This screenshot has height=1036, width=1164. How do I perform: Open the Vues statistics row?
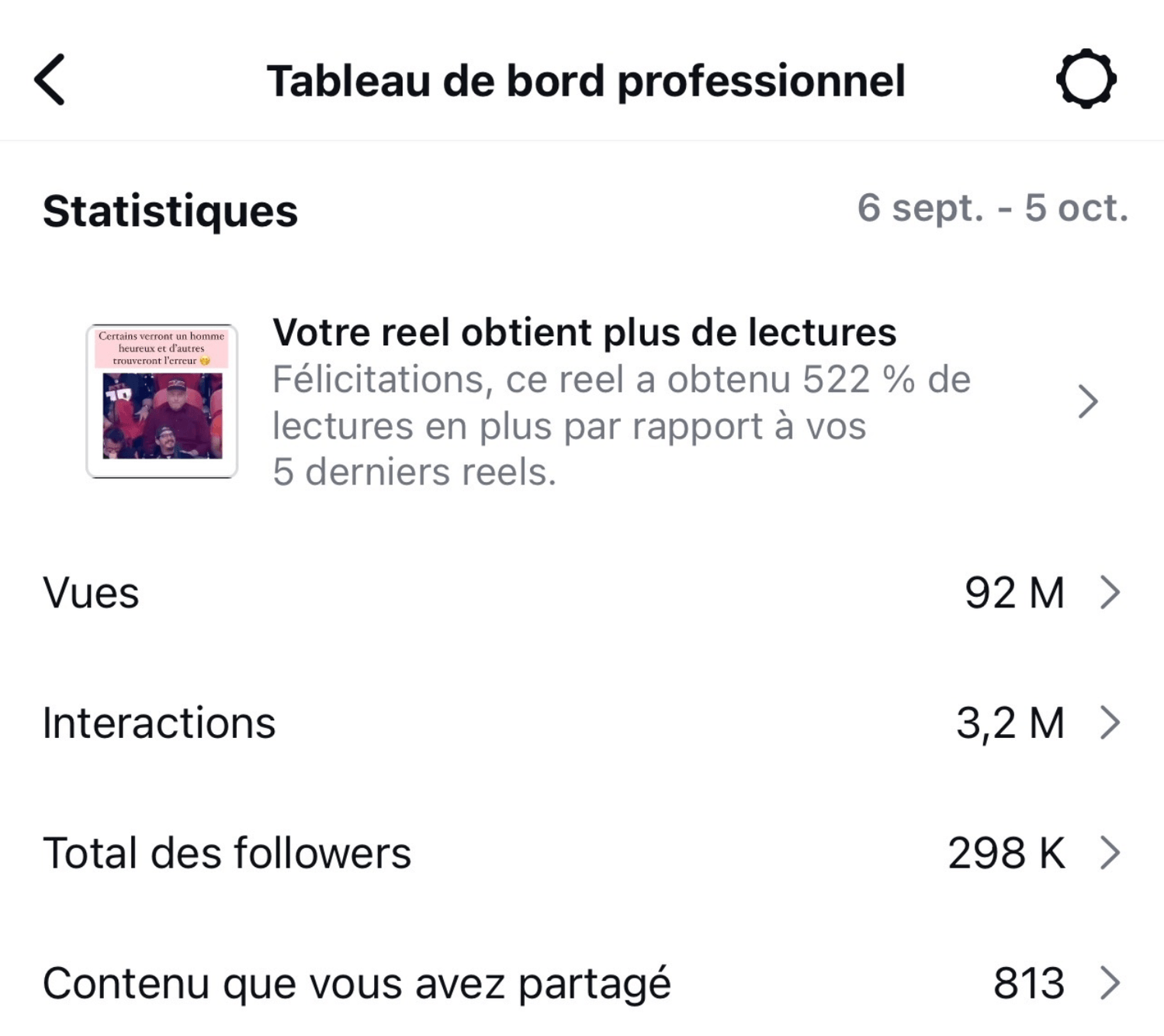coord(582,593)
